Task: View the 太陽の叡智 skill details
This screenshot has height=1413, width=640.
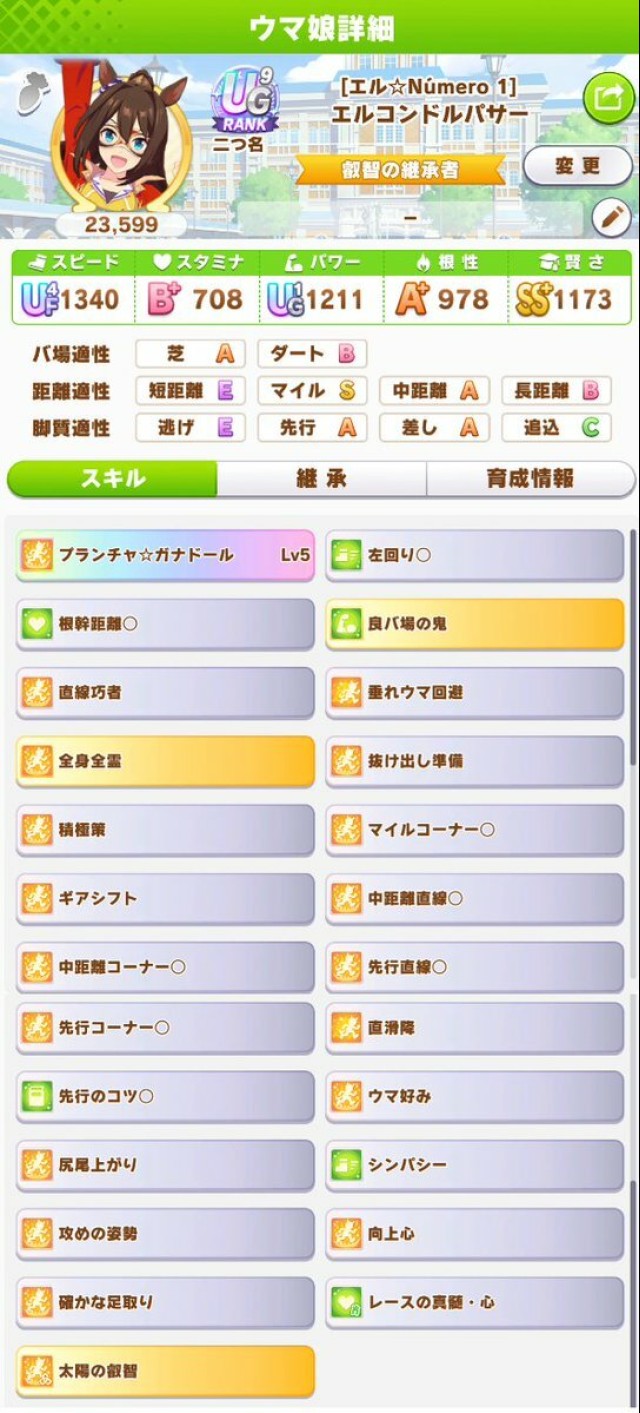Action: click(x=165, y=1371)
